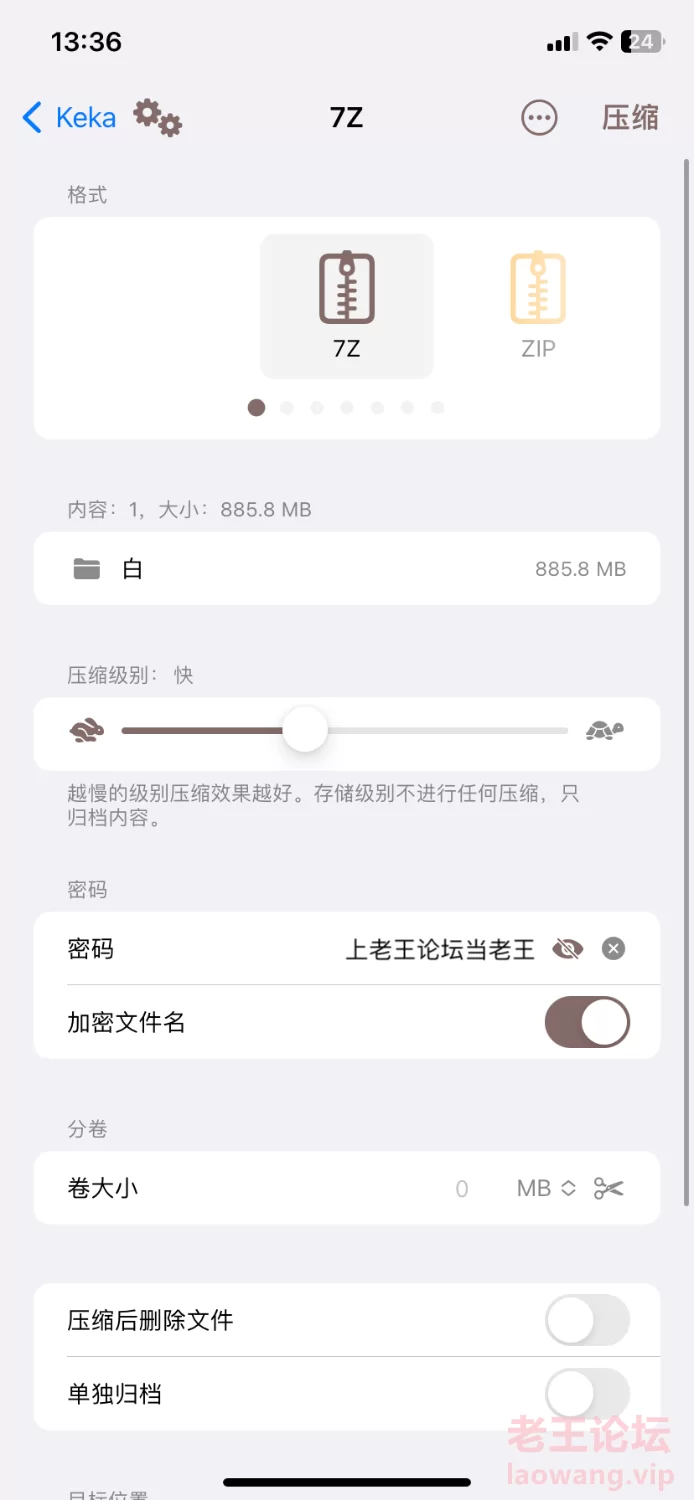Viewport: 694px width, 1500px height.
Task: Enable 压缩后删除文件 switch
Action: pyautogui.click(x=587, y=1320)
